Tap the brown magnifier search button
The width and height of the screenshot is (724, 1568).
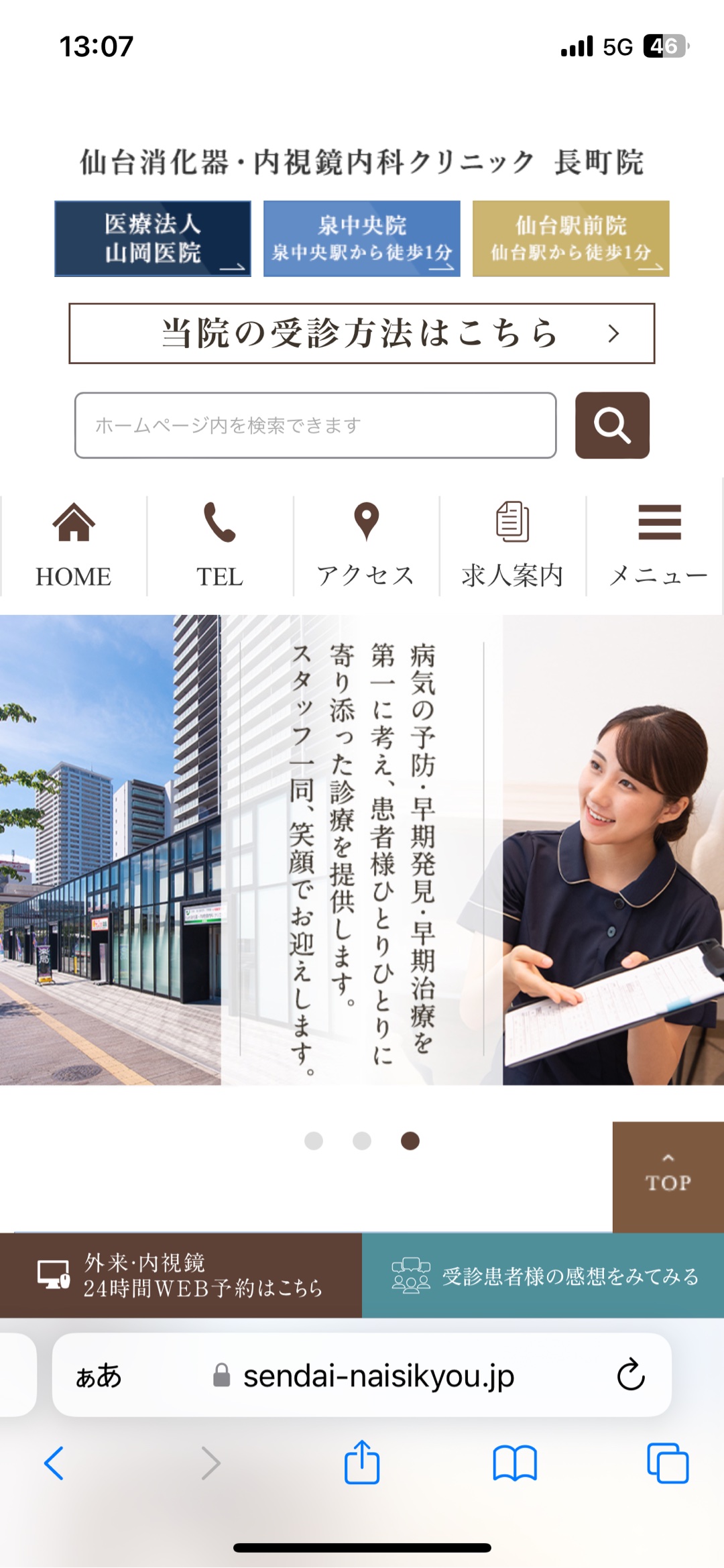[x=612, y=425]
